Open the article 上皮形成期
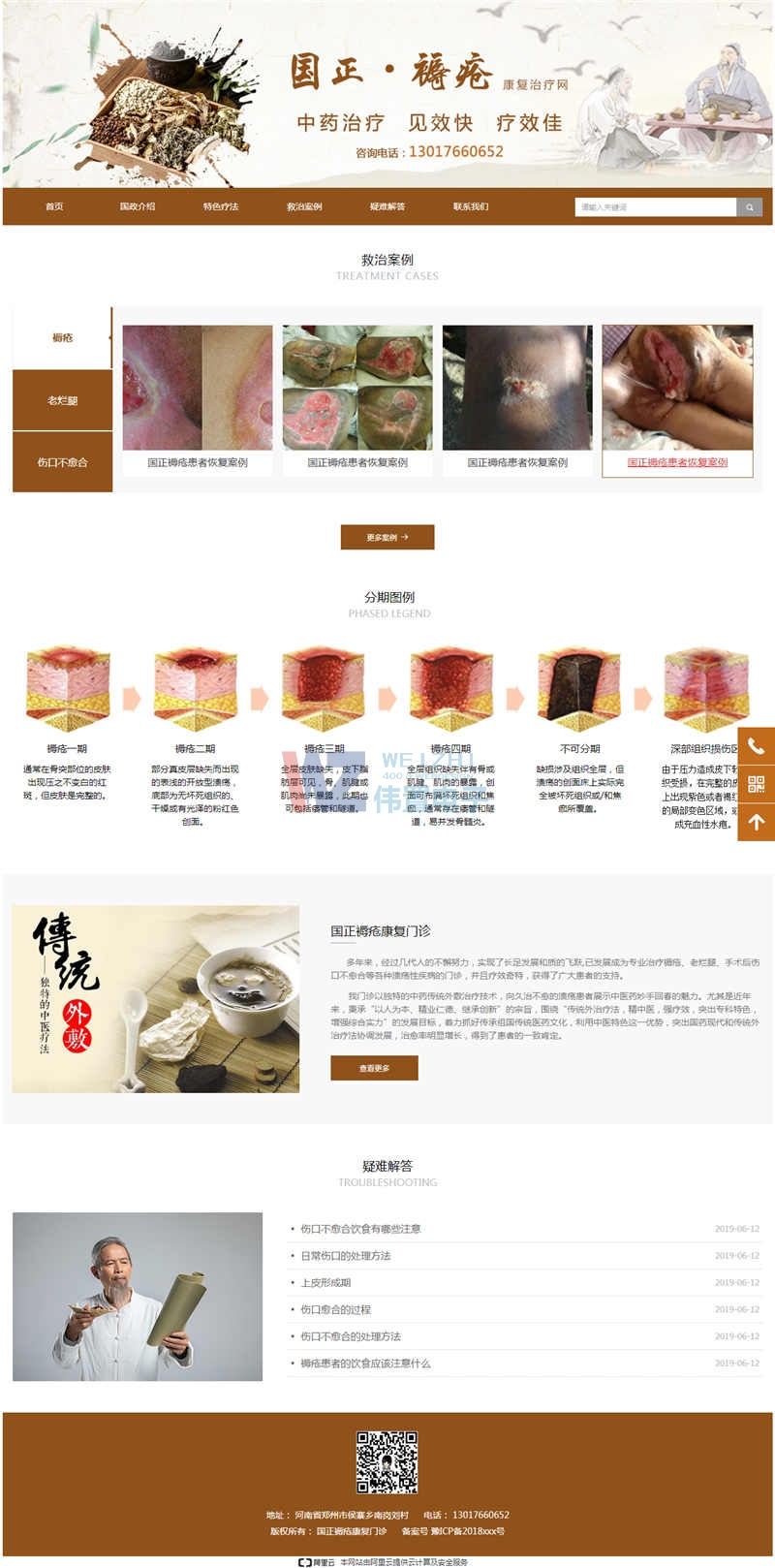The image size is (775, 1568). coord(325,1282)
